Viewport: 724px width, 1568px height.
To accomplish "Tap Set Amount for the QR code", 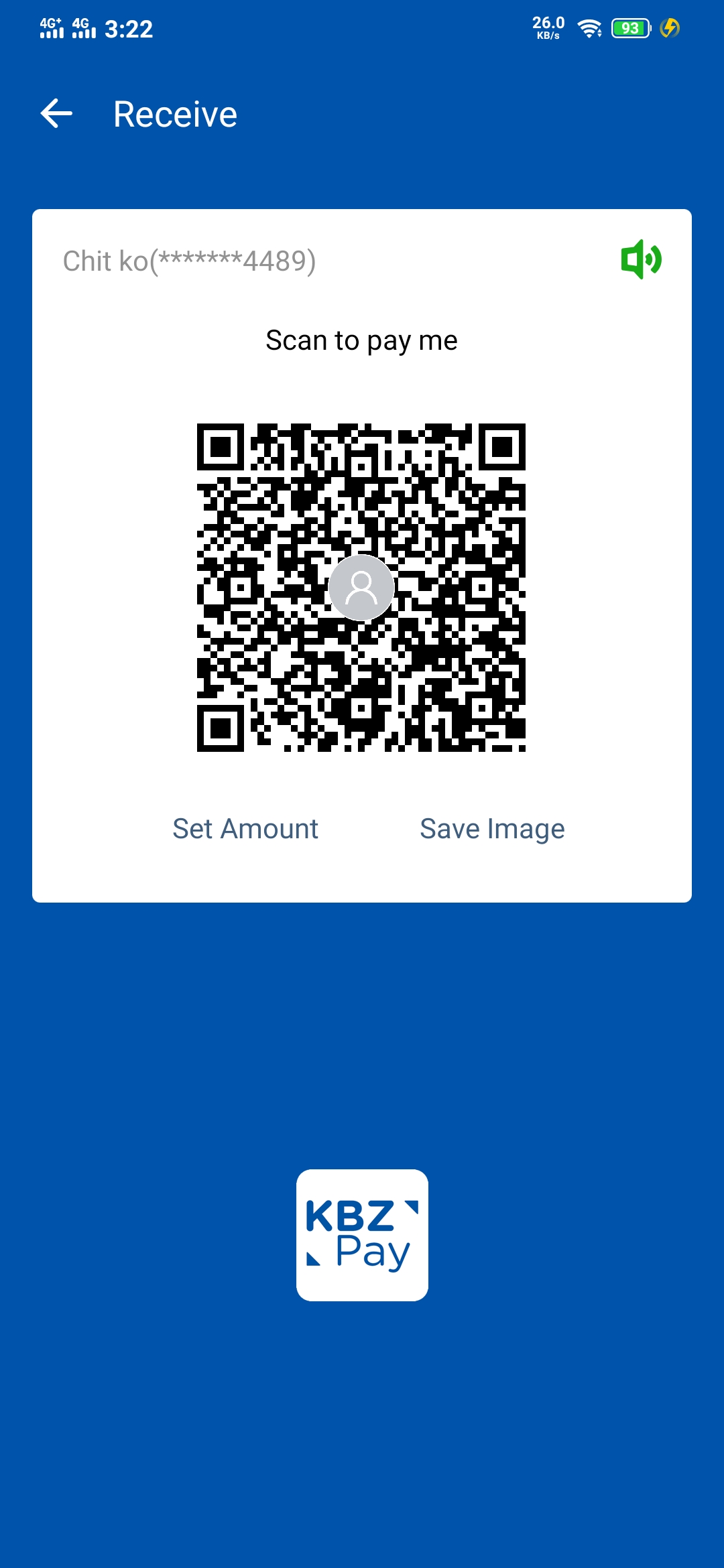I will (x=245, y=829).
